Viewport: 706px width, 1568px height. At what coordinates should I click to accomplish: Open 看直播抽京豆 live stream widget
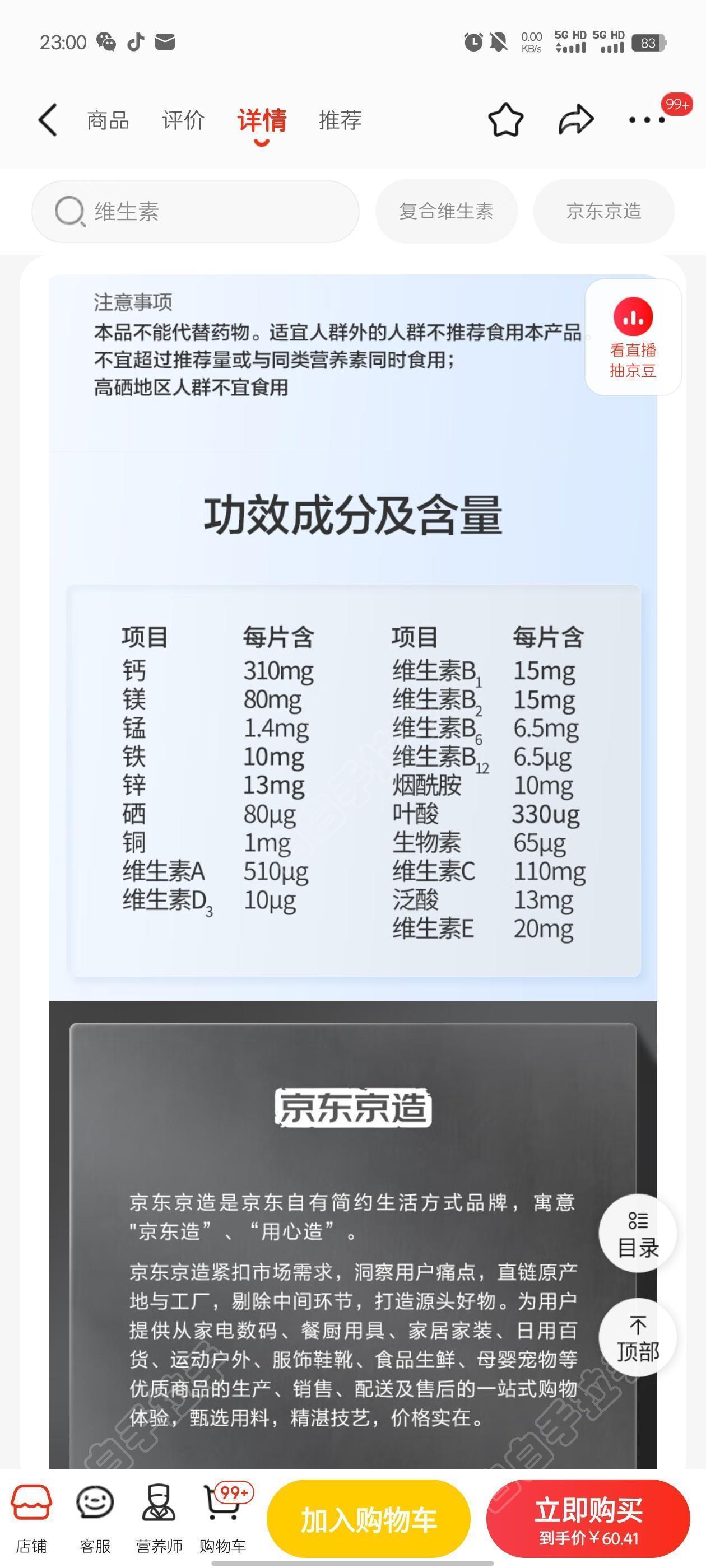(633, 337)
